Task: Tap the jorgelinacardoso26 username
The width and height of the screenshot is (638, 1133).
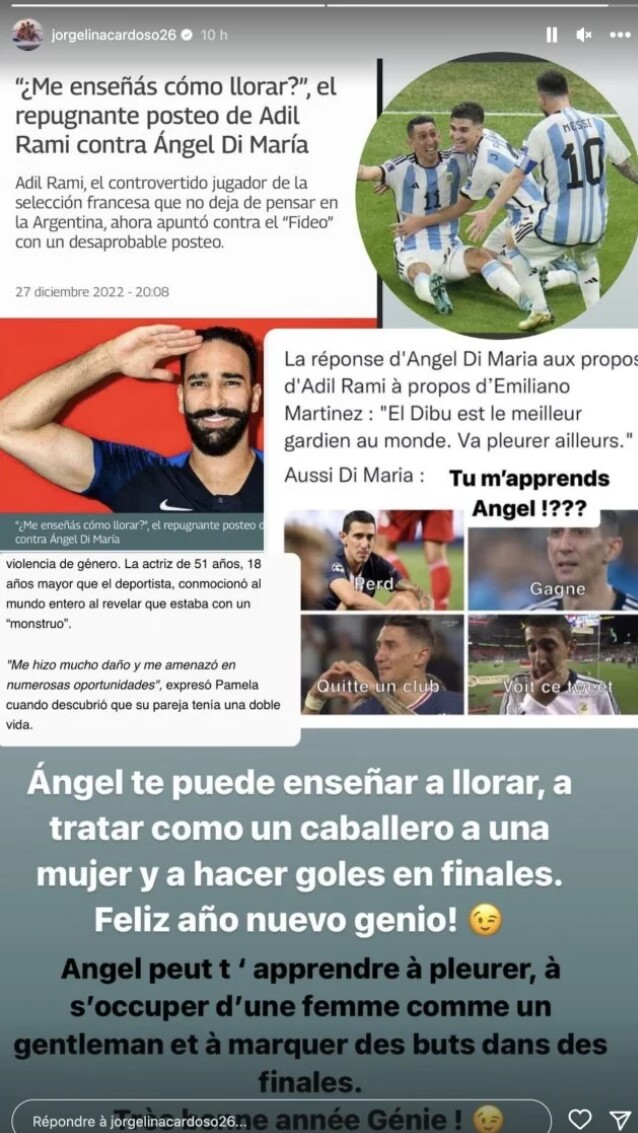Action: click(113, 34)
